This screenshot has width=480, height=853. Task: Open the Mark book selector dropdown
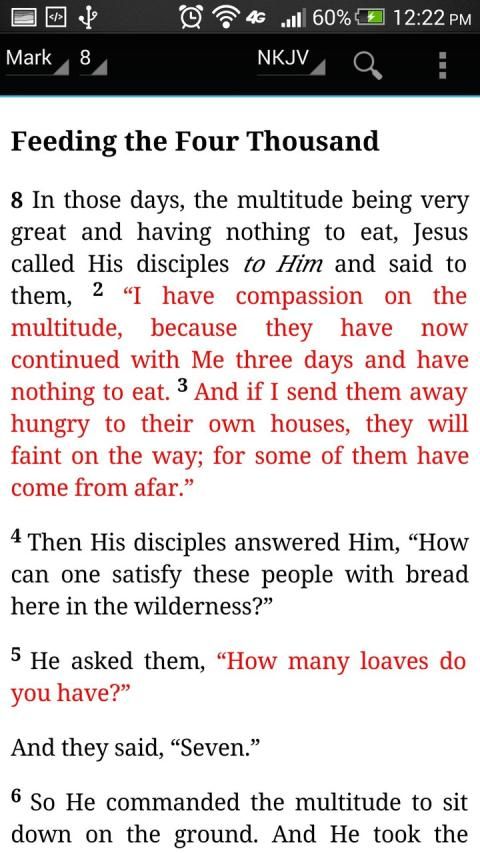[37, 60]
